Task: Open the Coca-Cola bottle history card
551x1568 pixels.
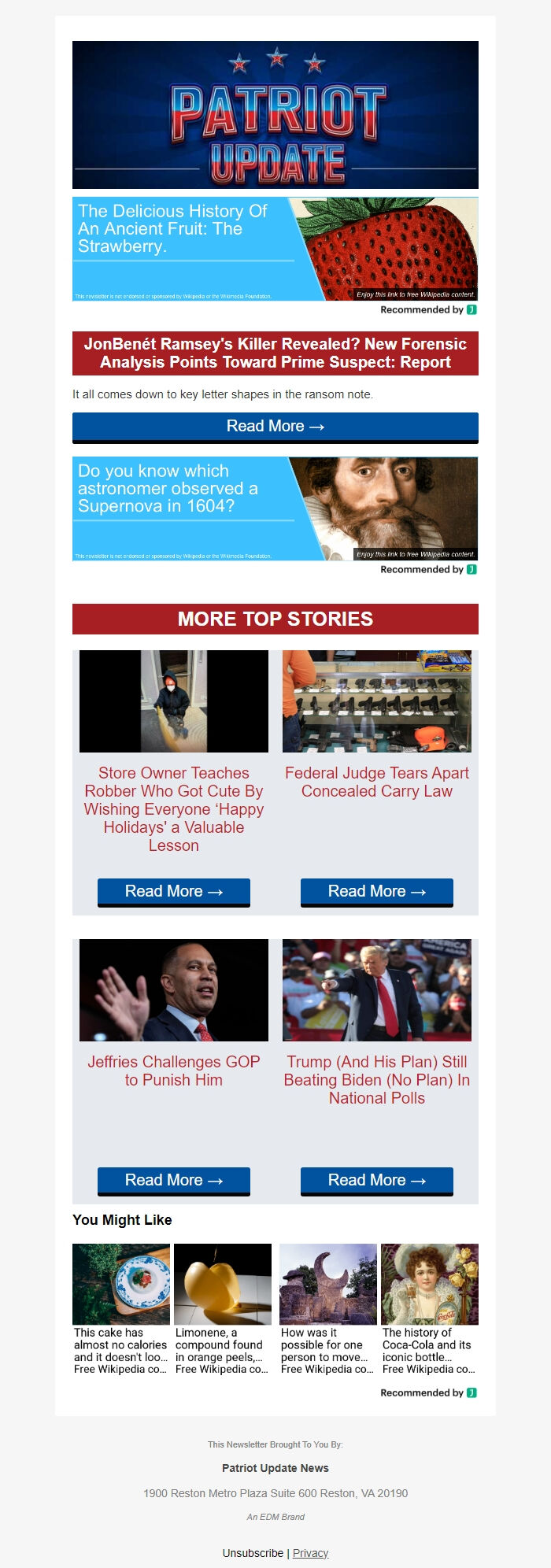Action: [x=430, y=1308]
